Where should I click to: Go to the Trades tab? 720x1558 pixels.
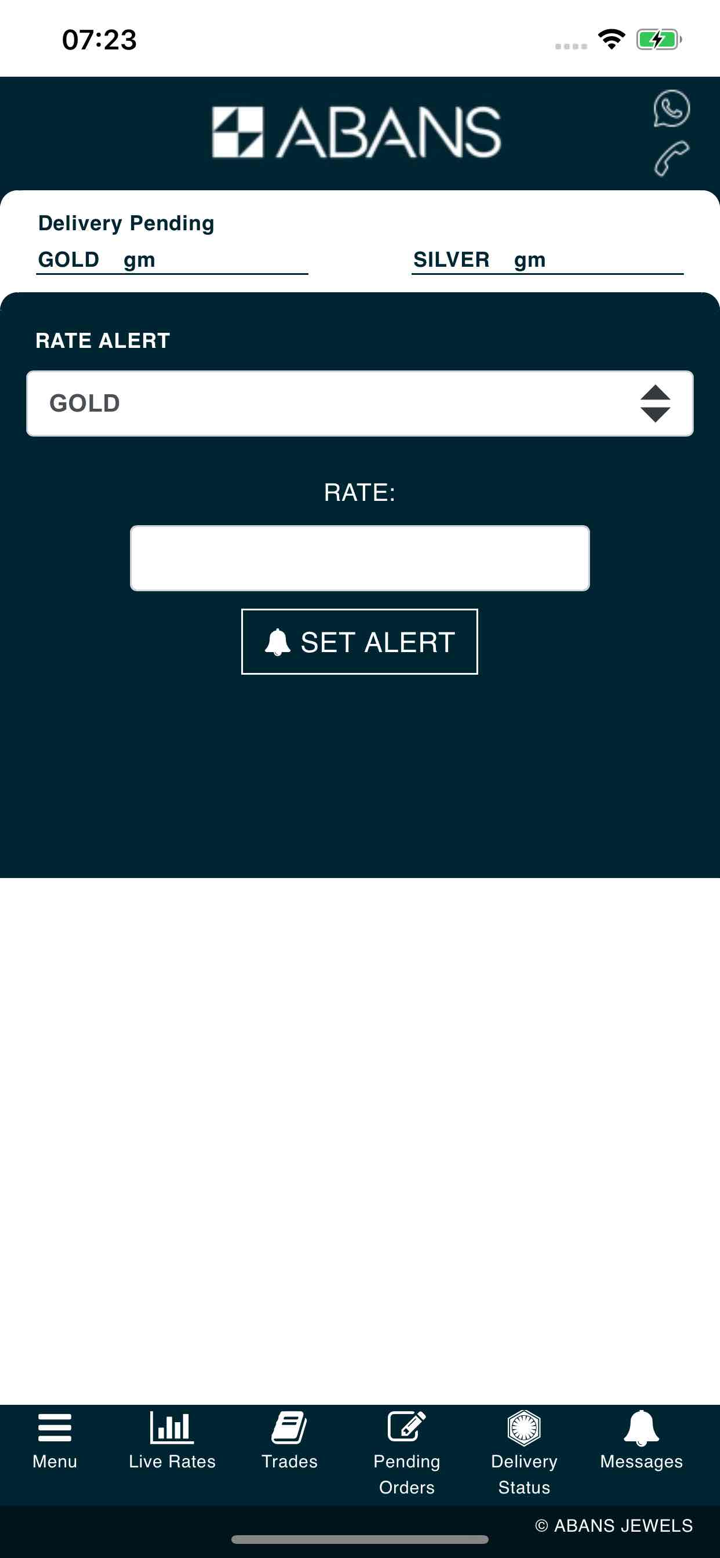click(x=289, y=1441)
